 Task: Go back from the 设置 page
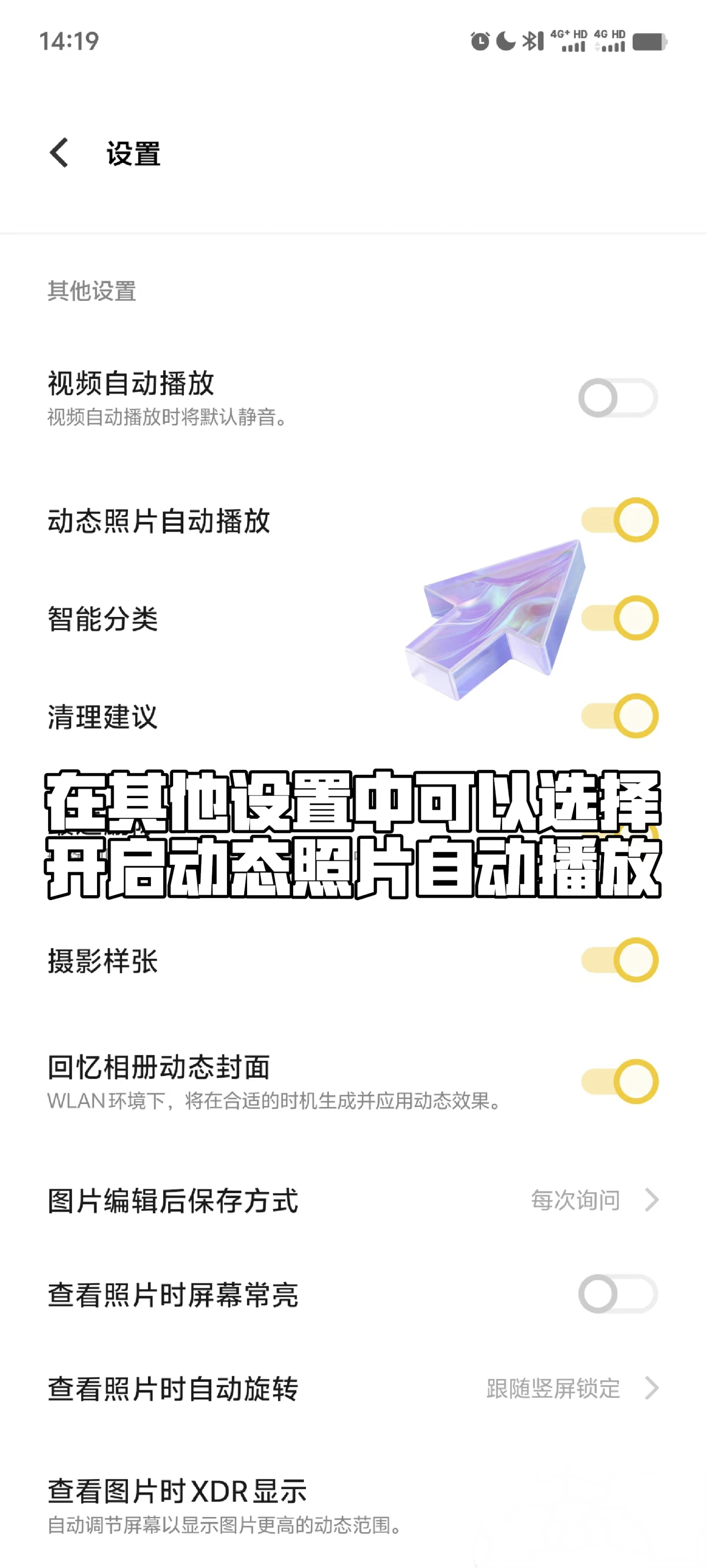click(x=59, y=152)
